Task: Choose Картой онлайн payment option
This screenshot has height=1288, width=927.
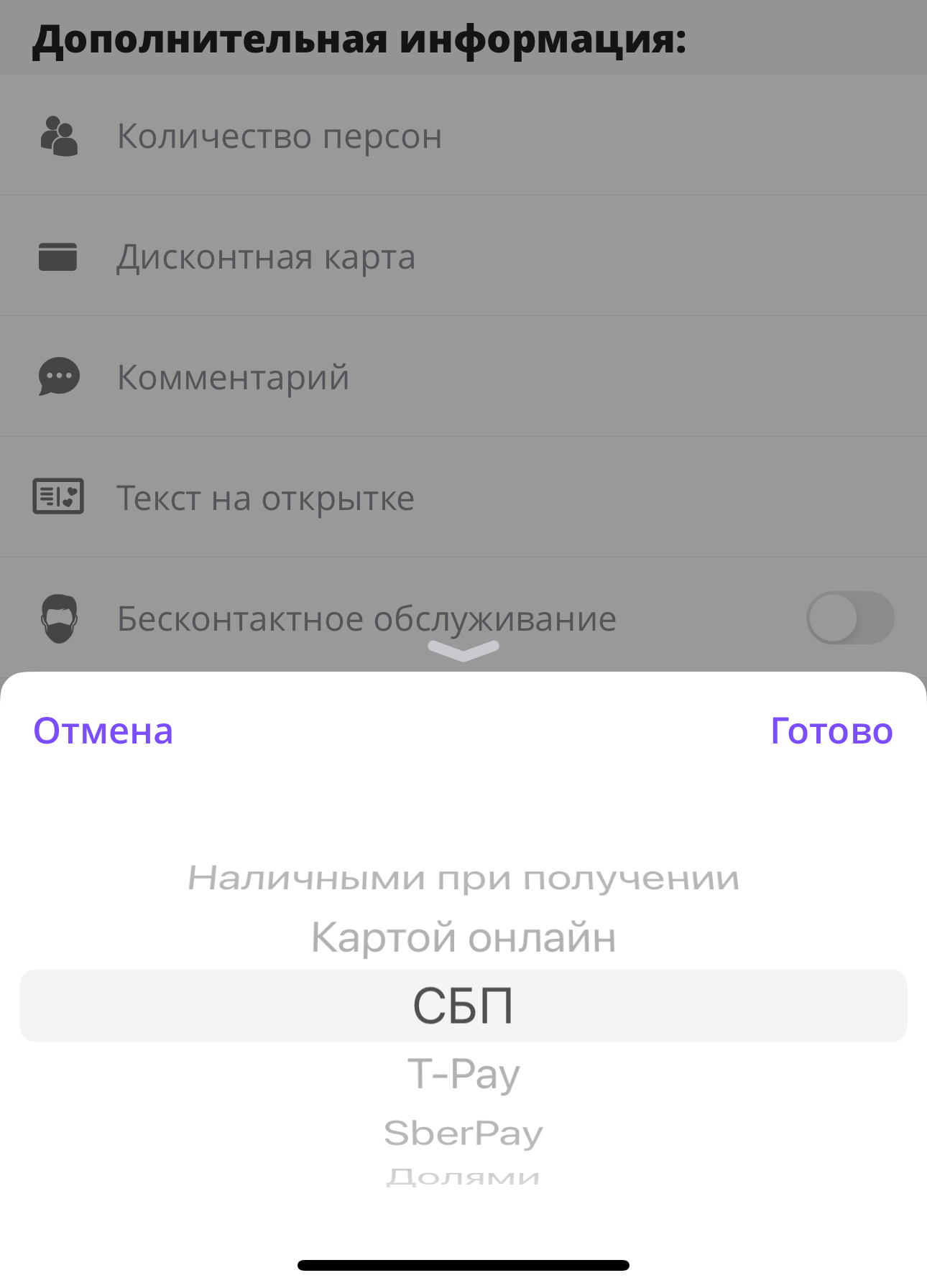Action: pyautogui.click(x=463, y=937)
